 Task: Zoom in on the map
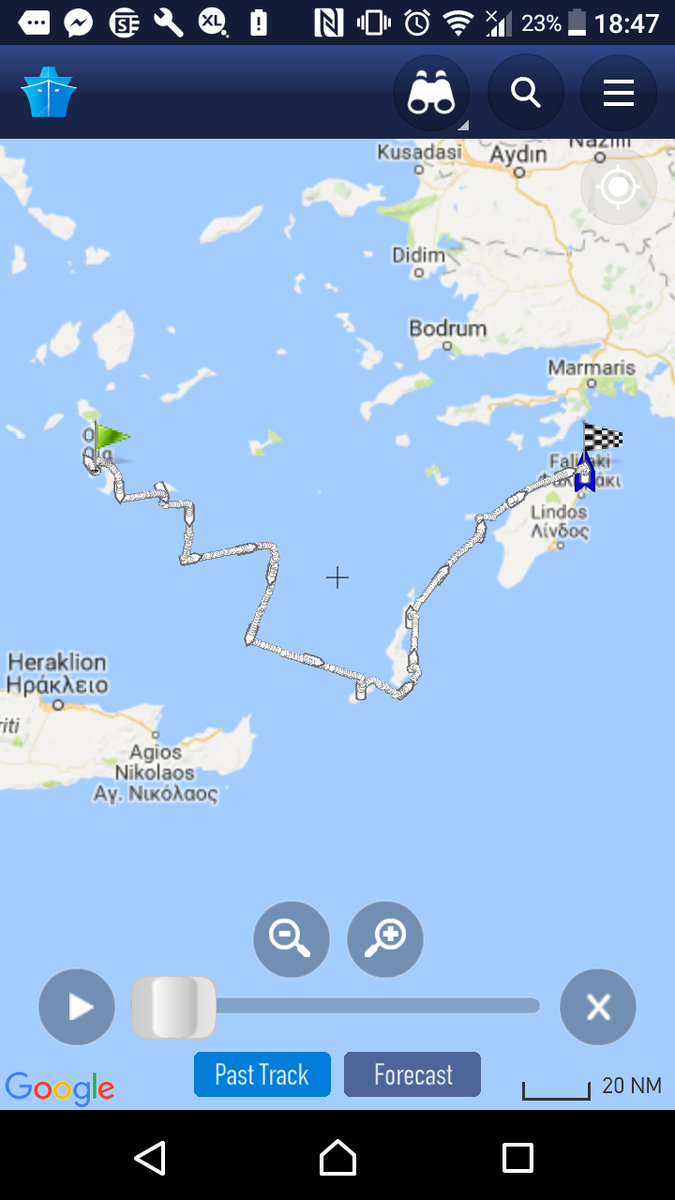pos(385,939)
